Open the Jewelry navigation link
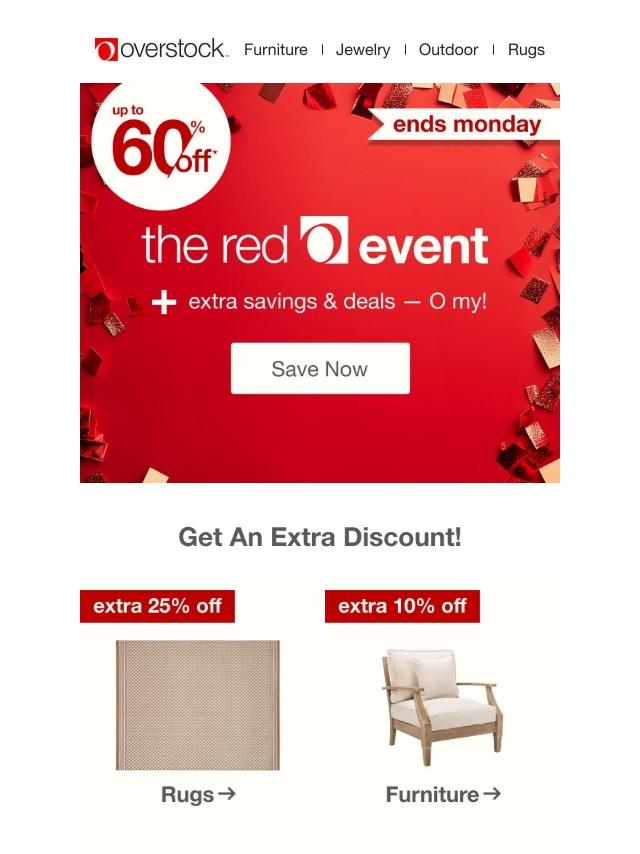 pos(363,49)
